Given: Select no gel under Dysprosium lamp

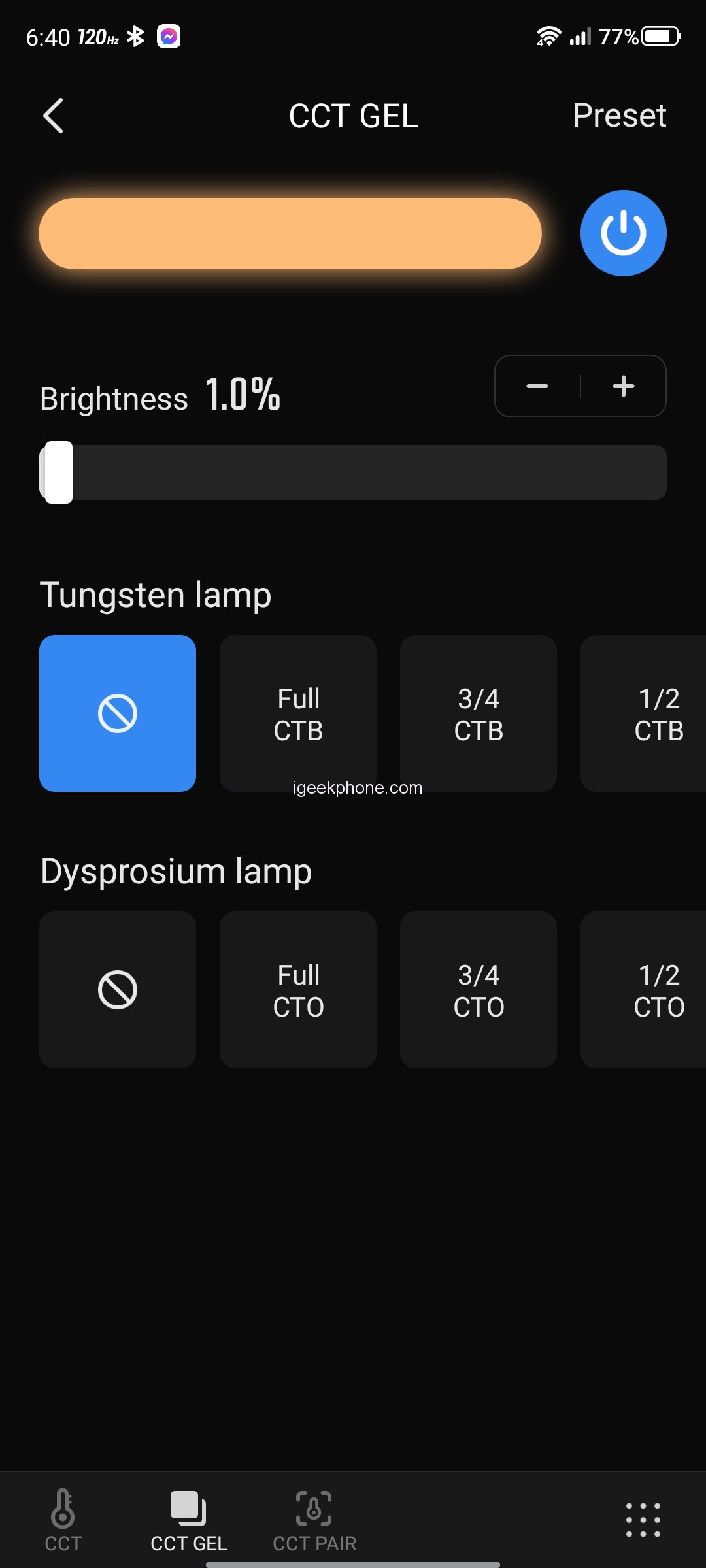Looking at the screenshot, I should pyautogui.click(x=118, y=990).
